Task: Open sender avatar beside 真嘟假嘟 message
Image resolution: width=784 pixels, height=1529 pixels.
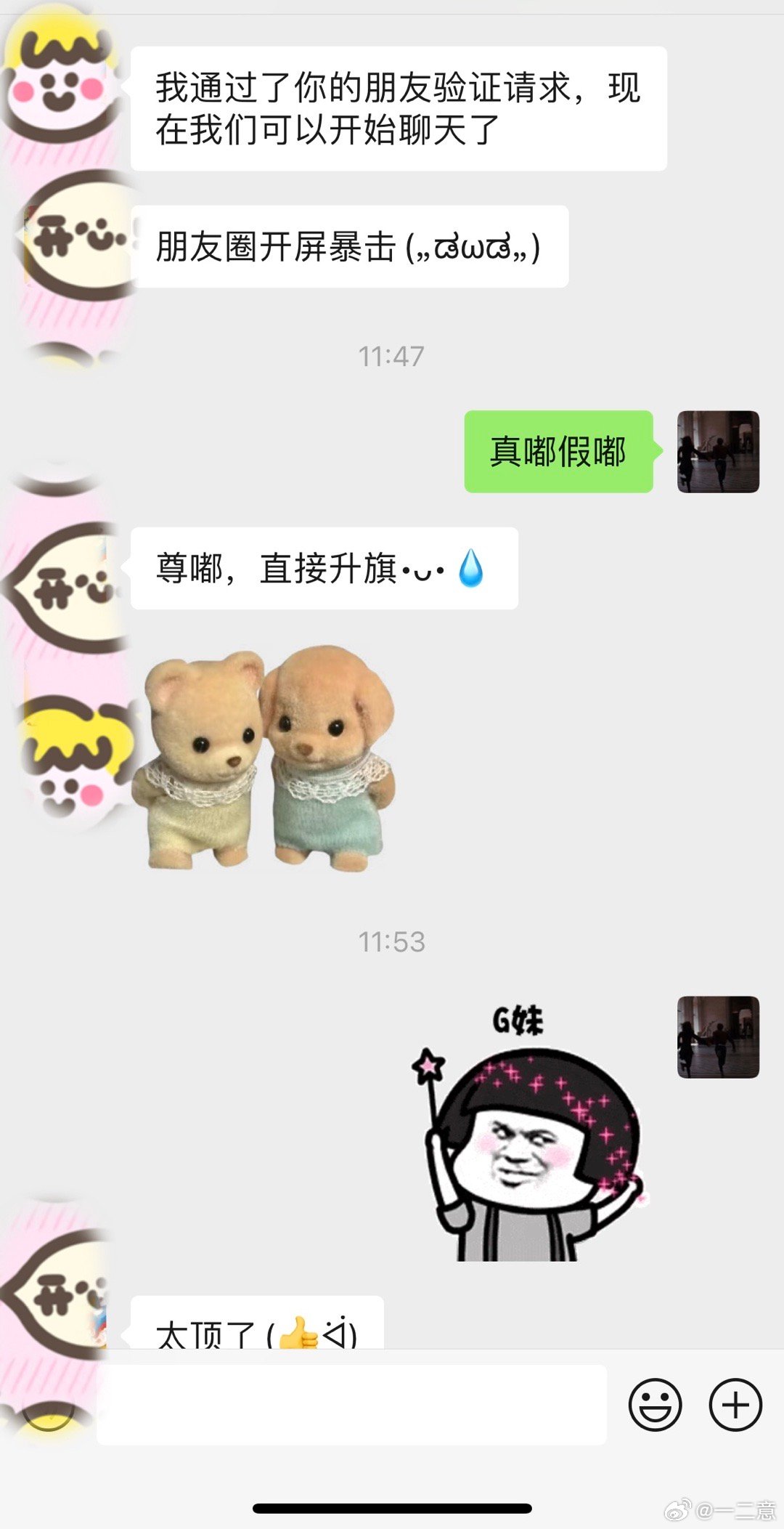Action: click(x=718, y=452)
